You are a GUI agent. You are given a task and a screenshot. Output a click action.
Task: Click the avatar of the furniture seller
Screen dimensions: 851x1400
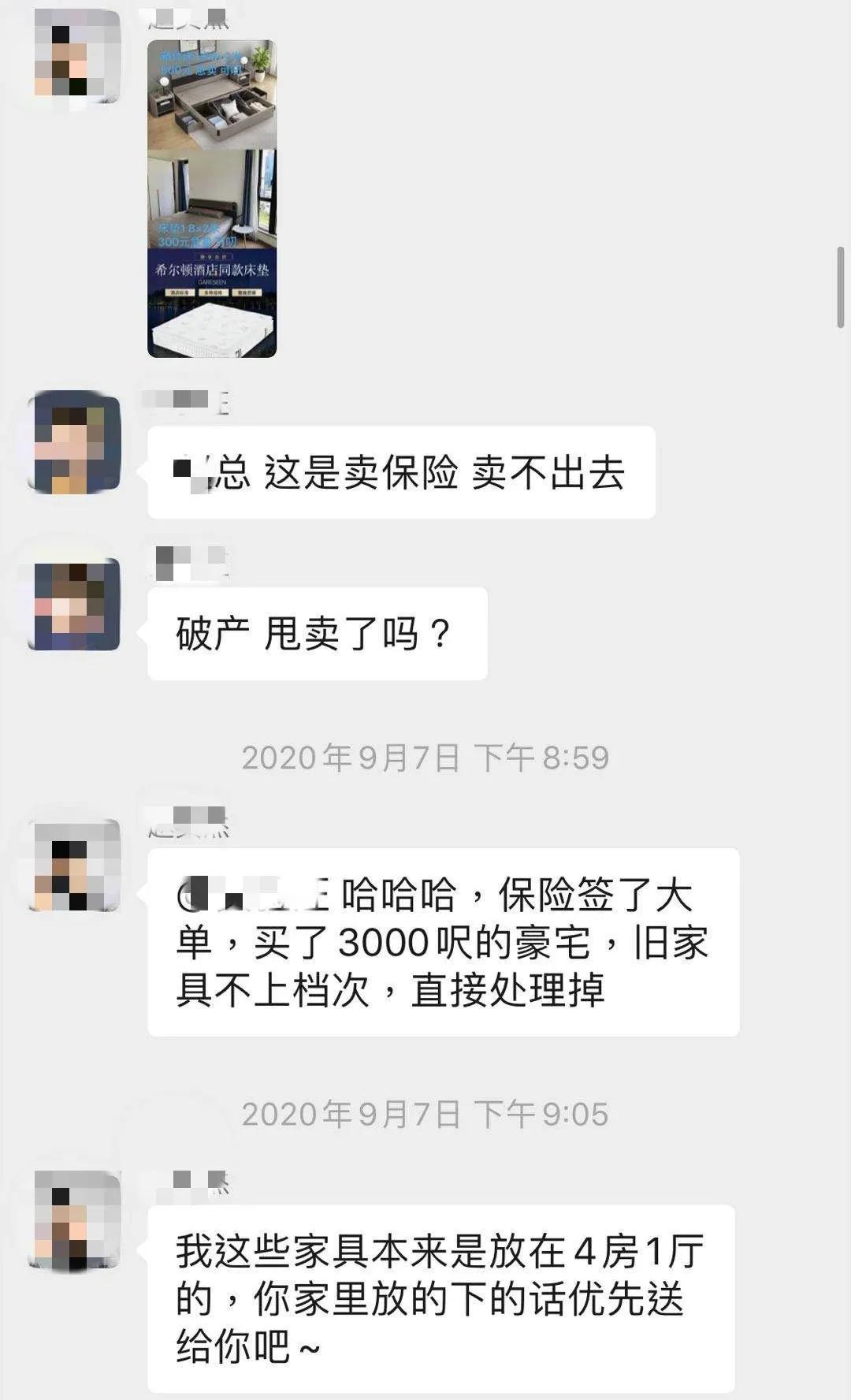coord(75,51)
